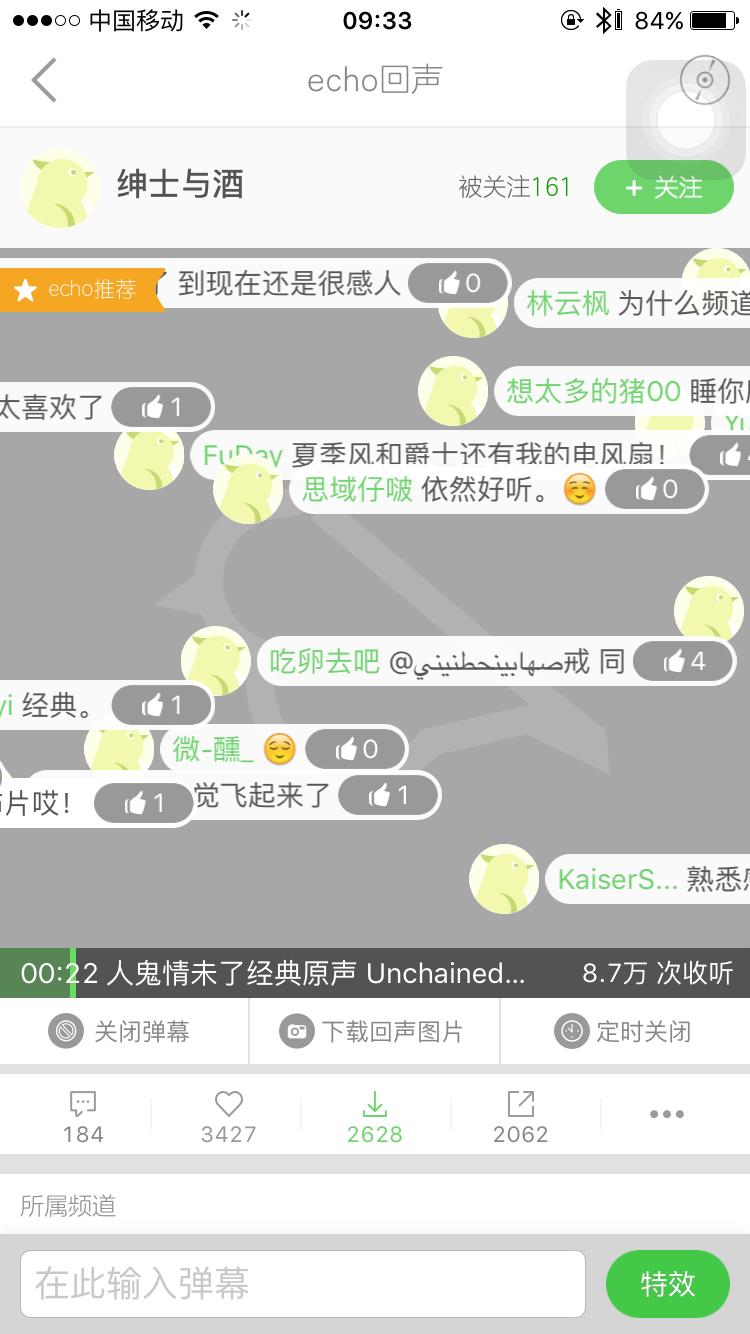Open 绅士与酒's profile avatar
The image size is (750, 1334).
pyautogui.click(x=59, y=187)
